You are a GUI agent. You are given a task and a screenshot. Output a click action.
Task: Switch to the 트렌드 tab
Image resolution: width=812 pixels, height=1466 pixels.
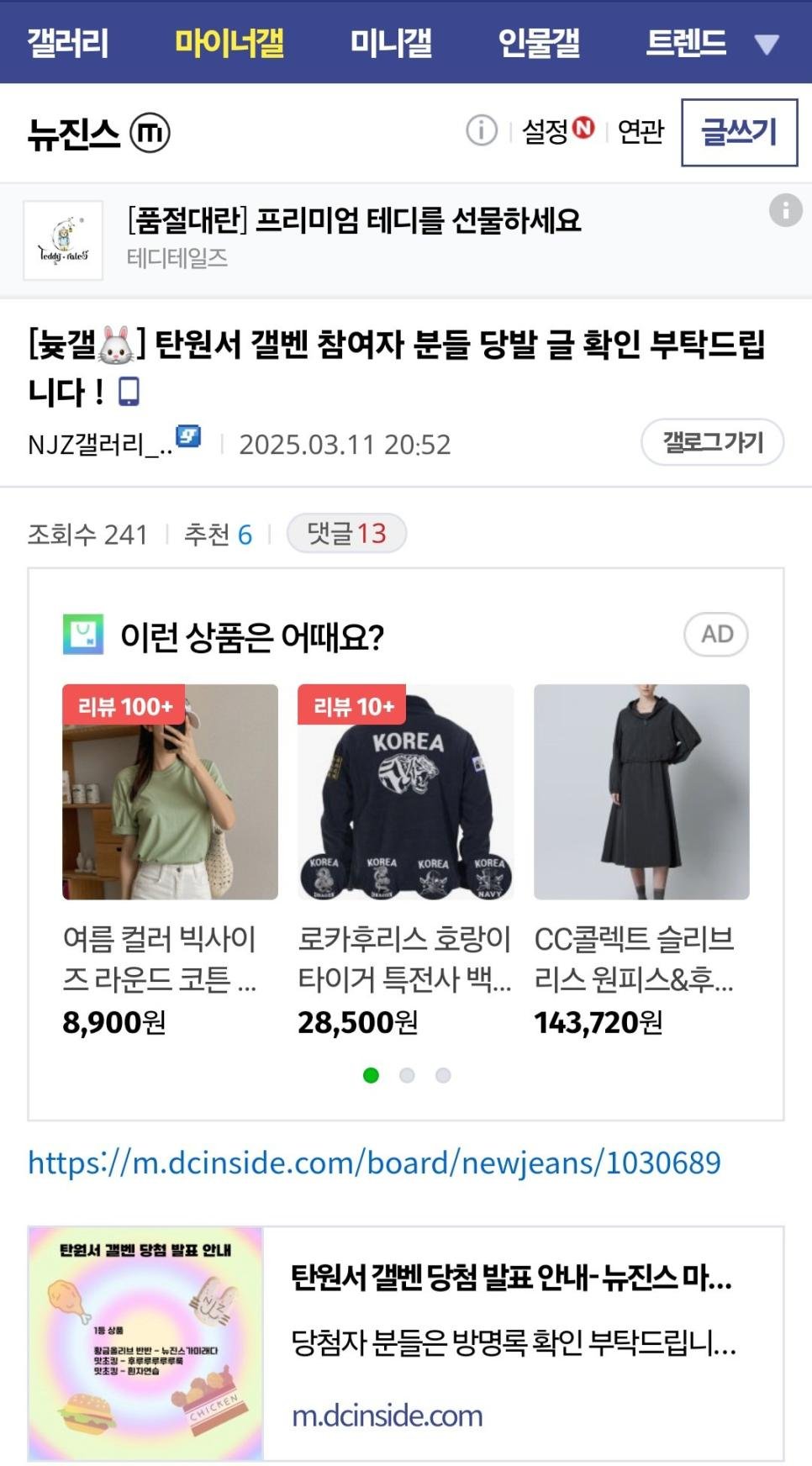coord(686,43)
